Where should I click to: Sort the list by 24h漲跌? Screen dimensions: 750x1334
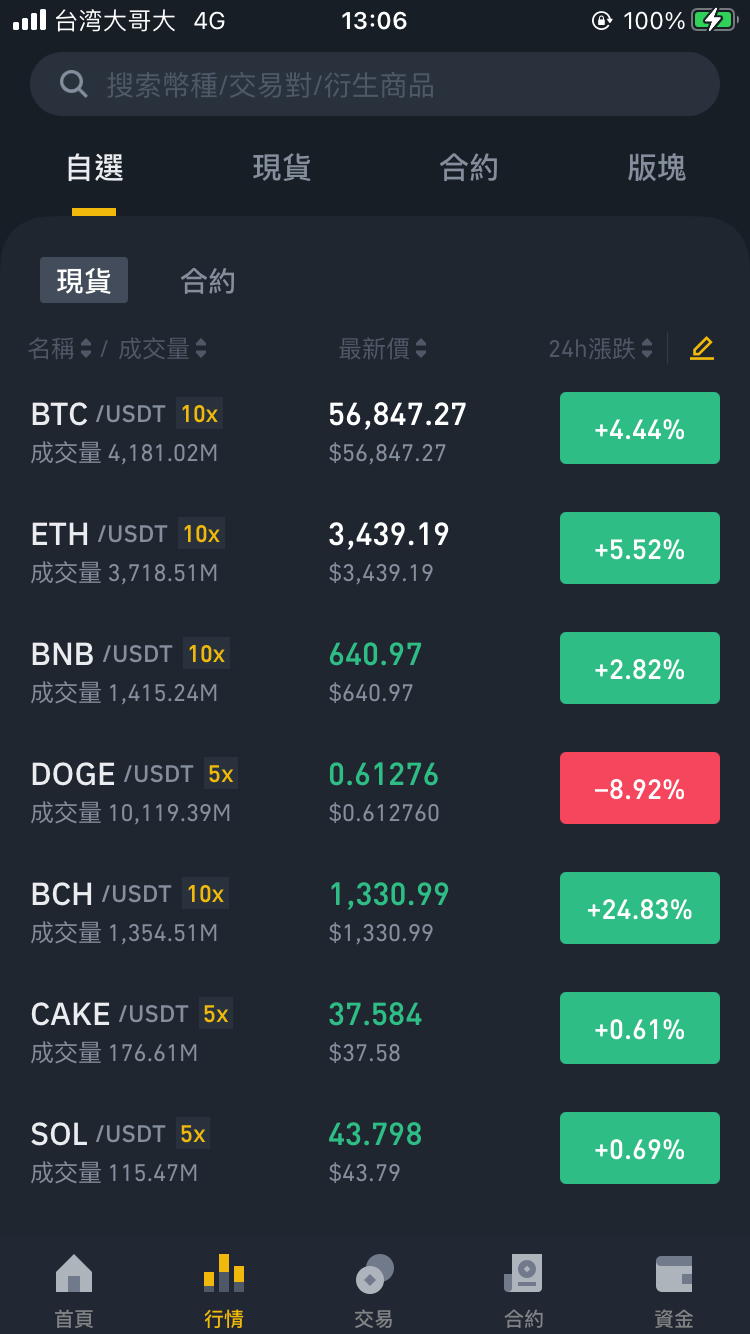pos(600,349)
